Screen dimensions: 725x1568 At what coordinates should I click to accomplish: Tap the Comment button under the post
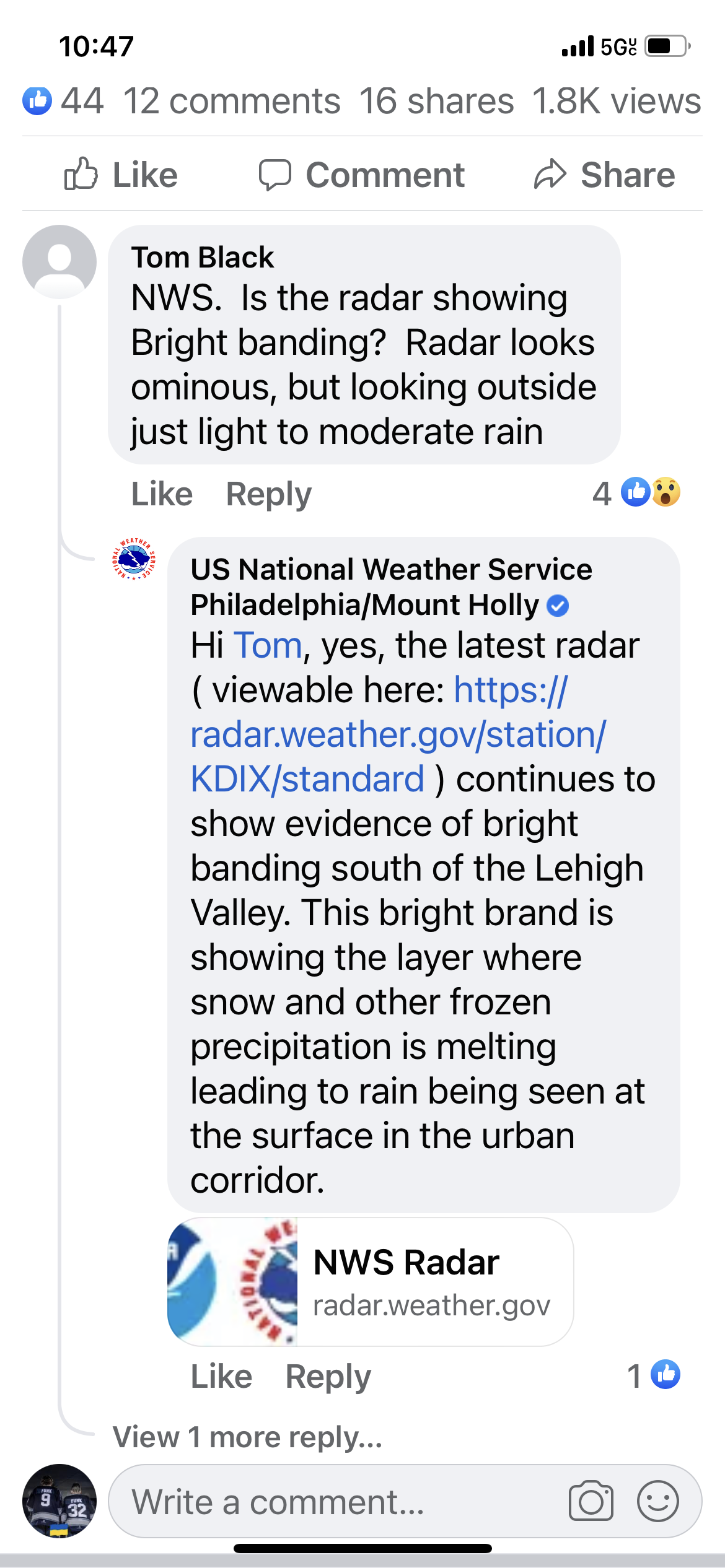(x=361, y=175)
